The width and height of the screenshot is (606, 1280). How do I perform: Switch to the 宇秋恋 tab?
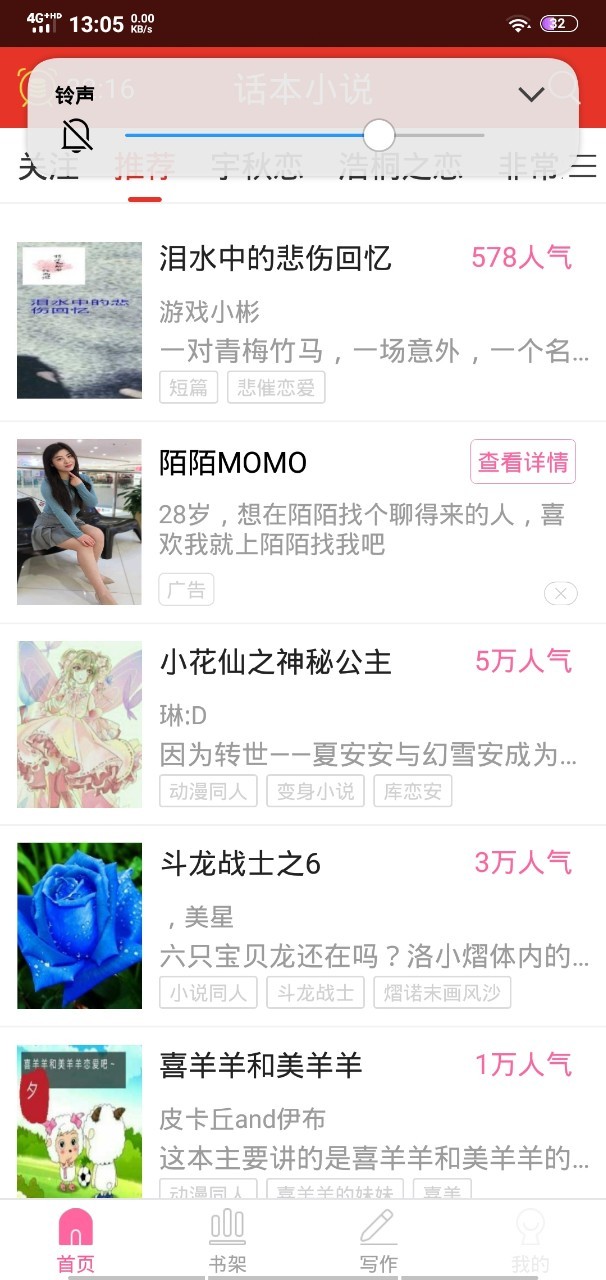click(x=257, y=166)
